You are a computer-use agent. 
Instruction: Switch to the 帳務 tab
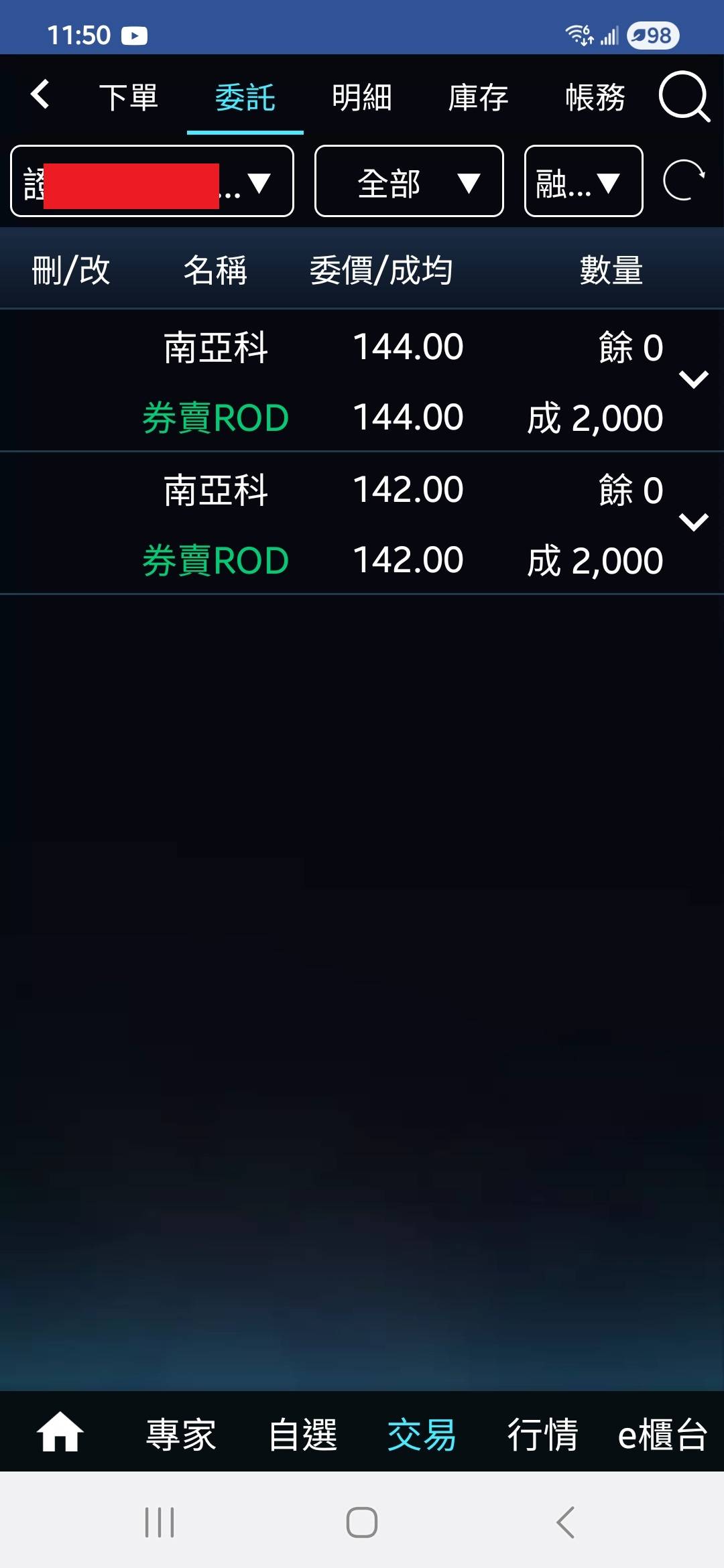click(x=595, y=98)
